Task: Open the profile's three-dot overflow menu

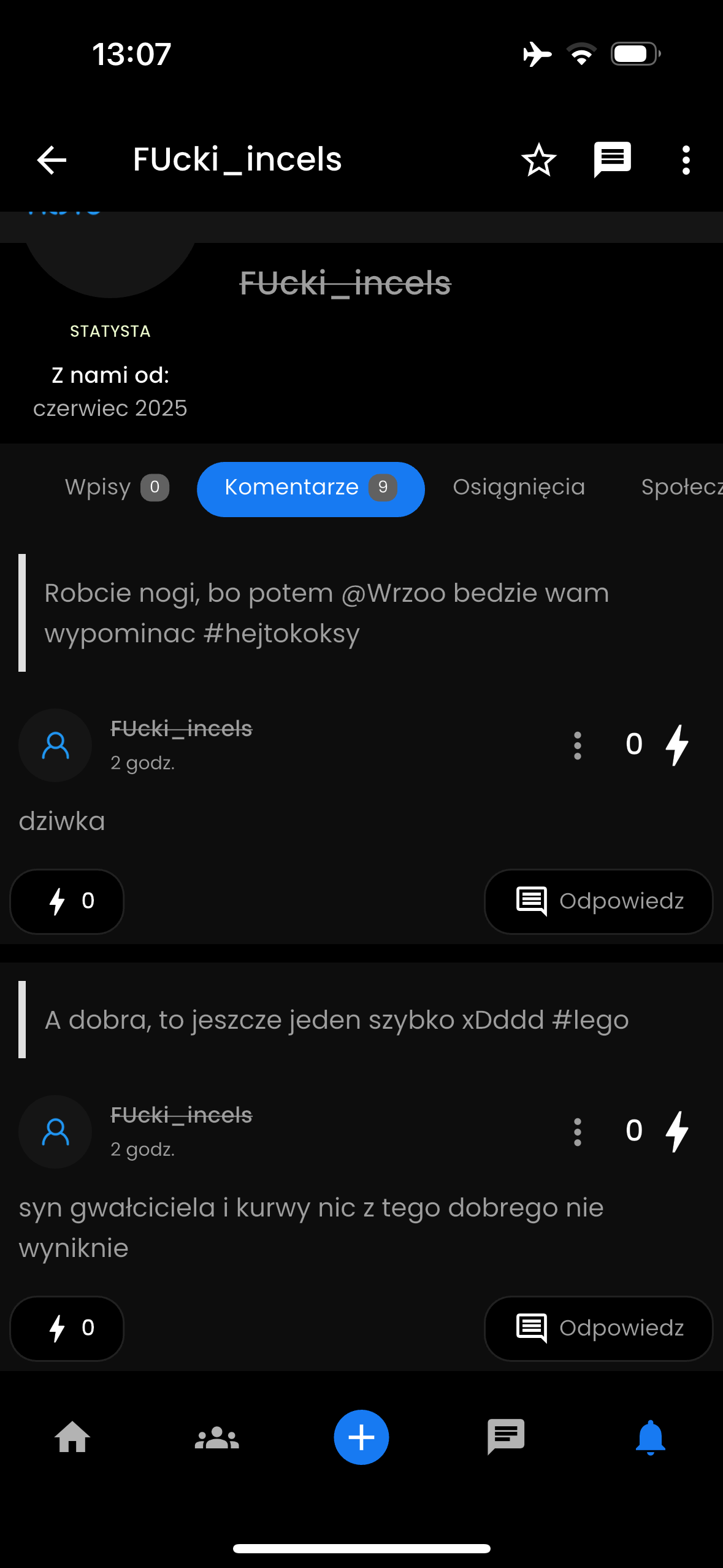Action: [685, 159]
